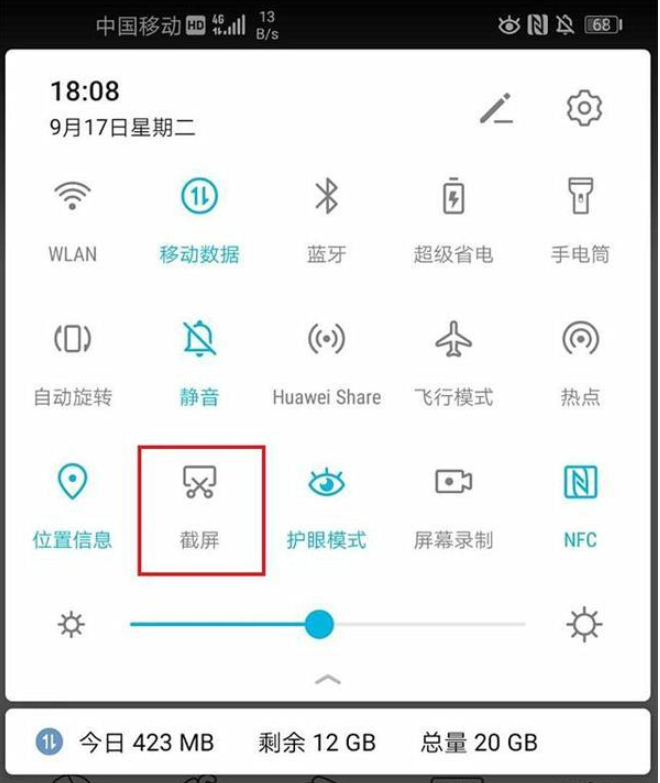Open the settings gear
The image size is (660, 783).
coord(584,107)
